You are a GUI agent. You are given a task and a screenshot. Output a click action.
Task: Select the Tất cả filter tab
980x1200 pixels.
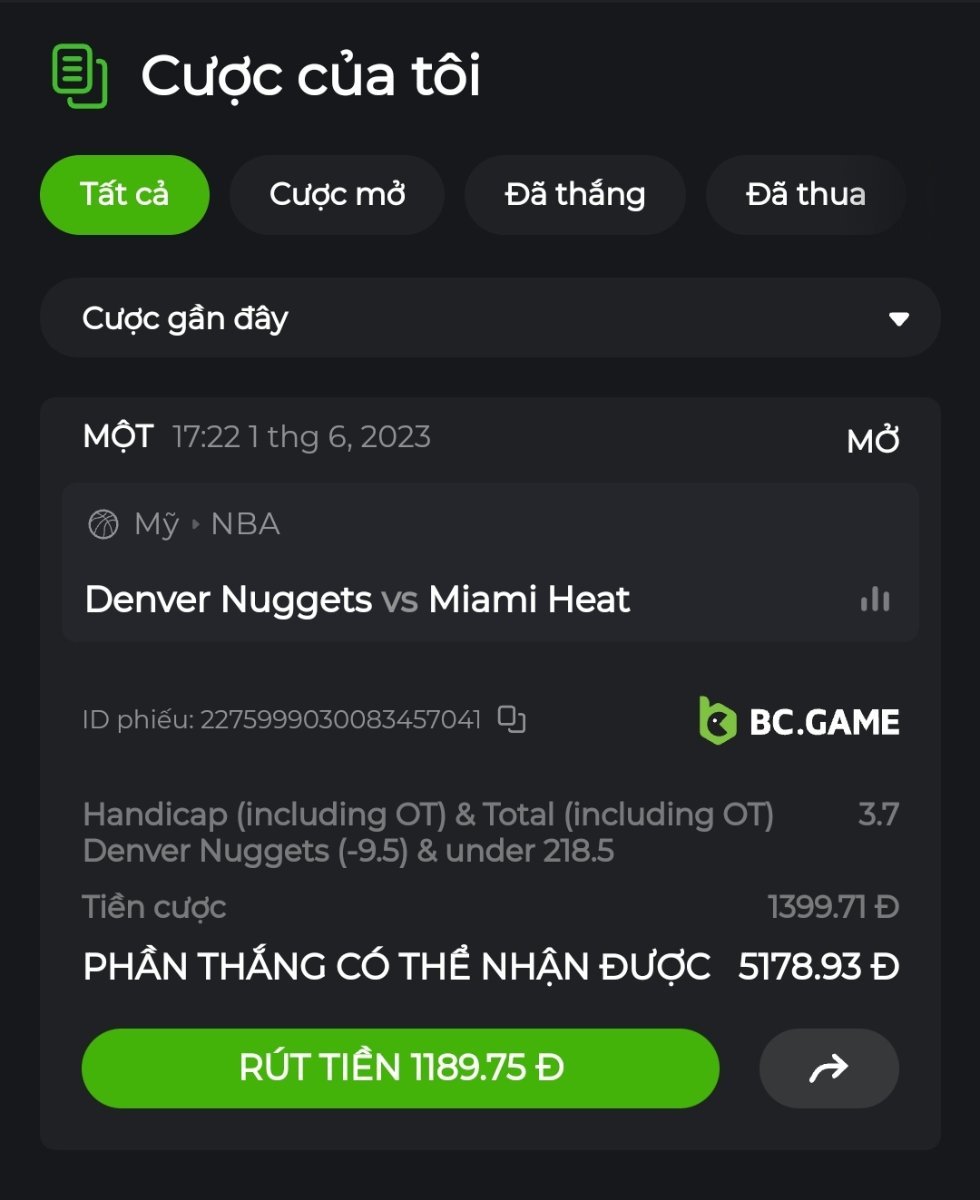point(124,194)
